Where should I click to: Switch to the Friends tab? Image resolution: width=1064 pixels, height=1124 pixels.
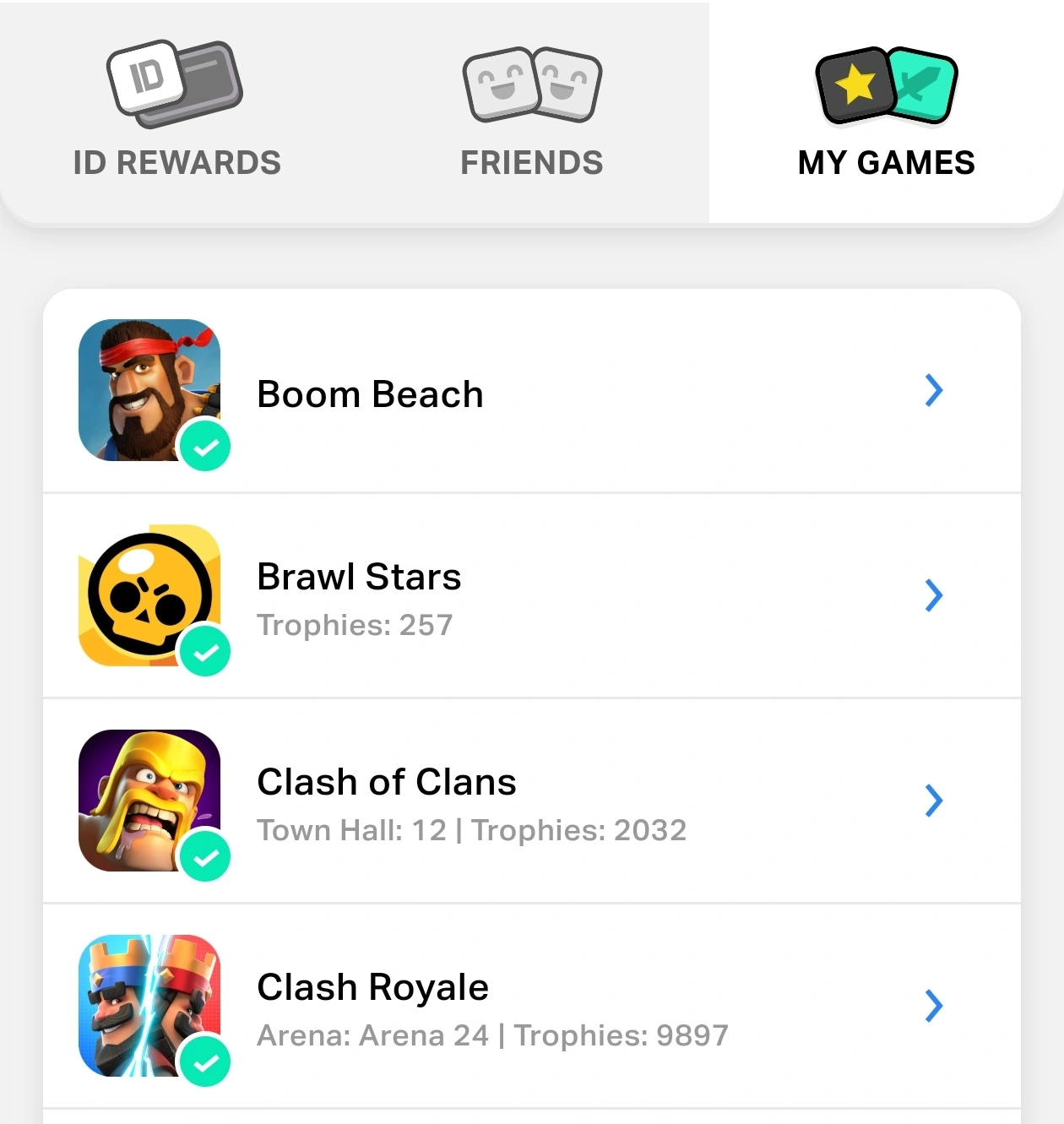point(531,111)
